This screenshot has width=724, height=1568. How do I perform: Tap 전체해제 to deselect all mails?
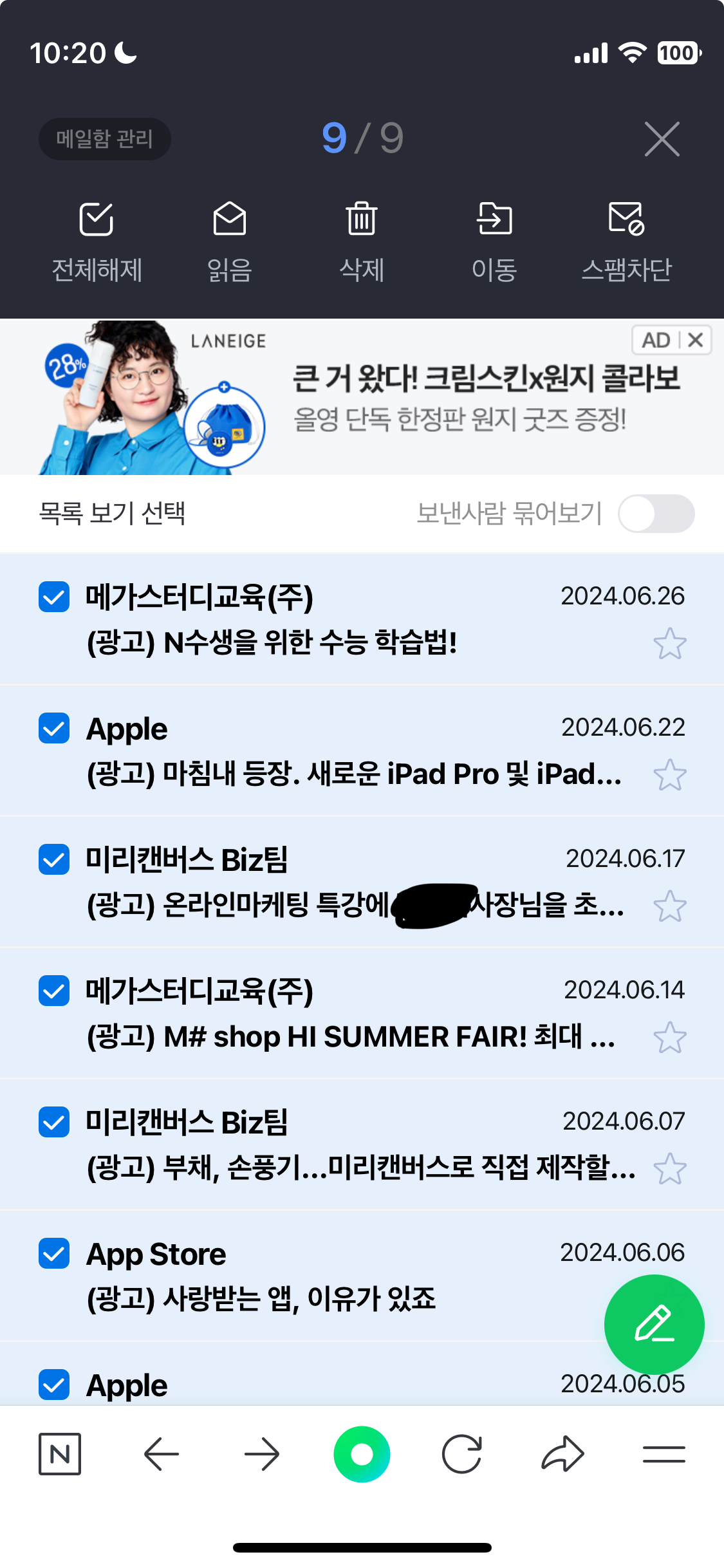coord(97,241)
